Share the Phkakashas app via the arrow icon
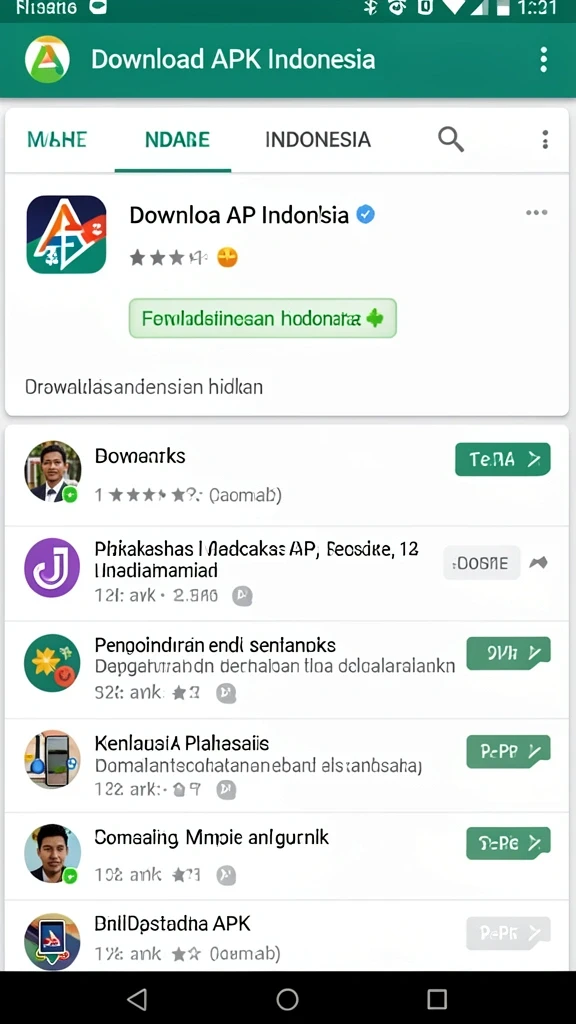The height and width of the screenshot is (1024, 576). click(x=539, y=563)
